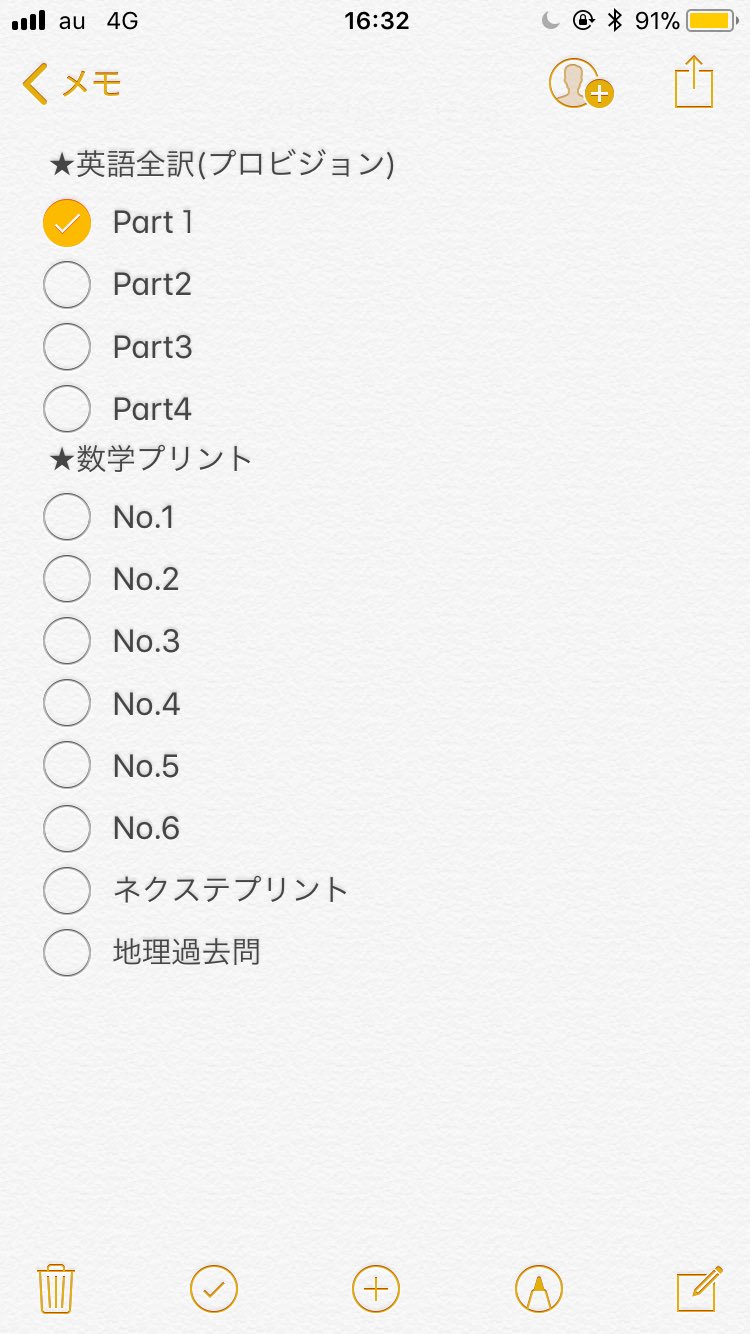Mark No.2 as completed
750x1334 pixels.
click(67, 579)
